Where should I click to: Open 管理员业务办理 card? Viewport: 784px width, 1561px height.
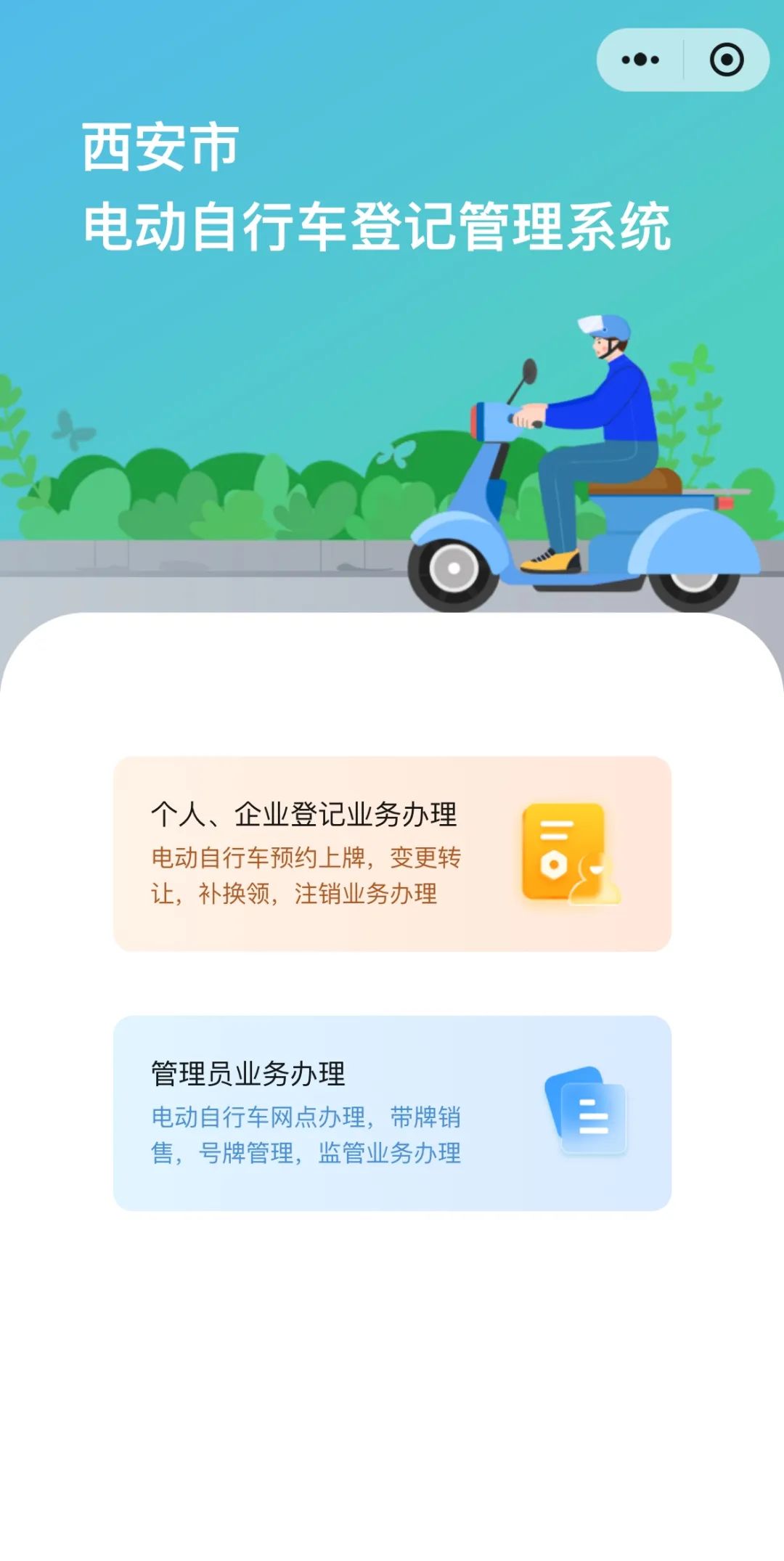pos(392,1112)
